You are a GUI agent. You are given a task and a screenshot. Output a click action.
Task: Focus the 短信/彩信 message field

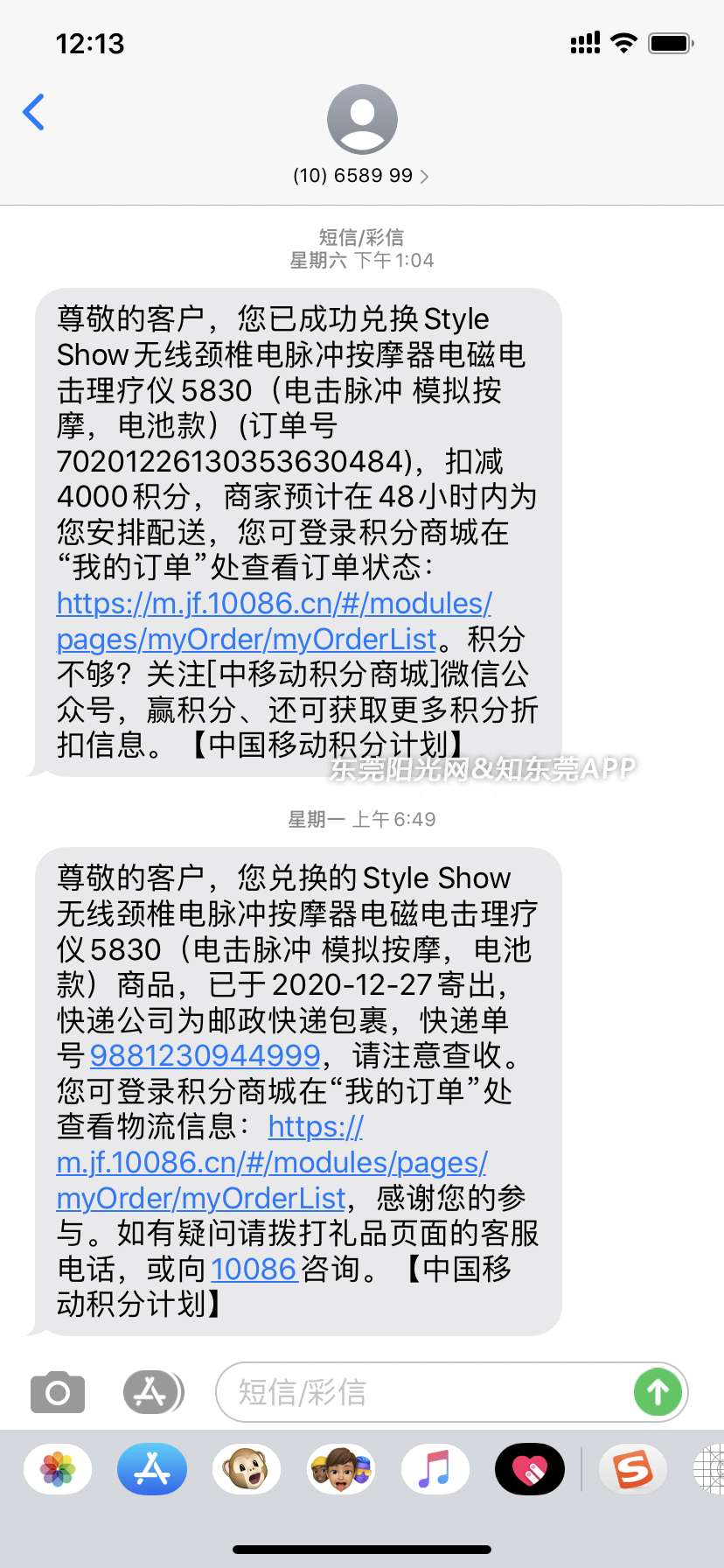[423, 1392]
